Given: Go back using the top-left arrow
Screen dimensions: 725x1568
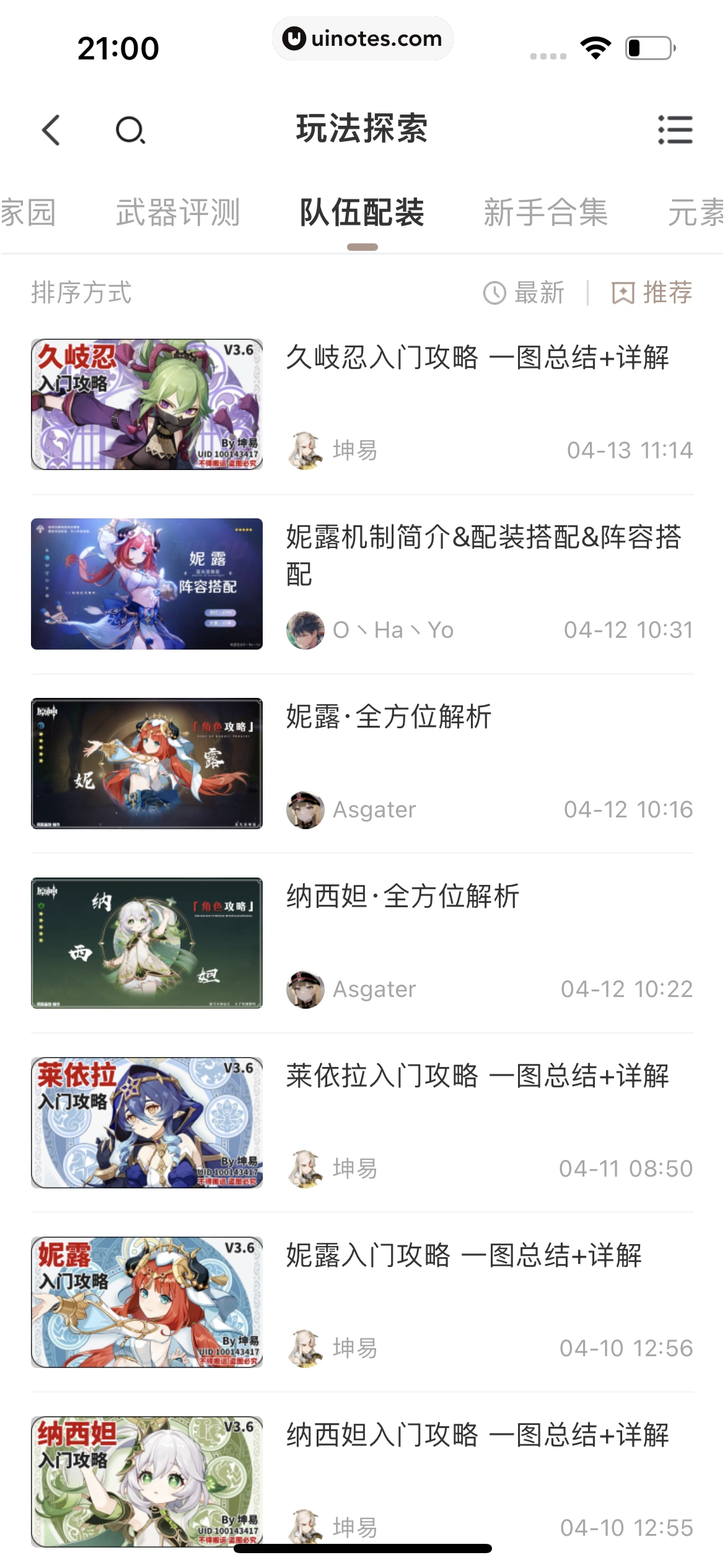Looking at the screenshot, I should [x=51, y=130].
